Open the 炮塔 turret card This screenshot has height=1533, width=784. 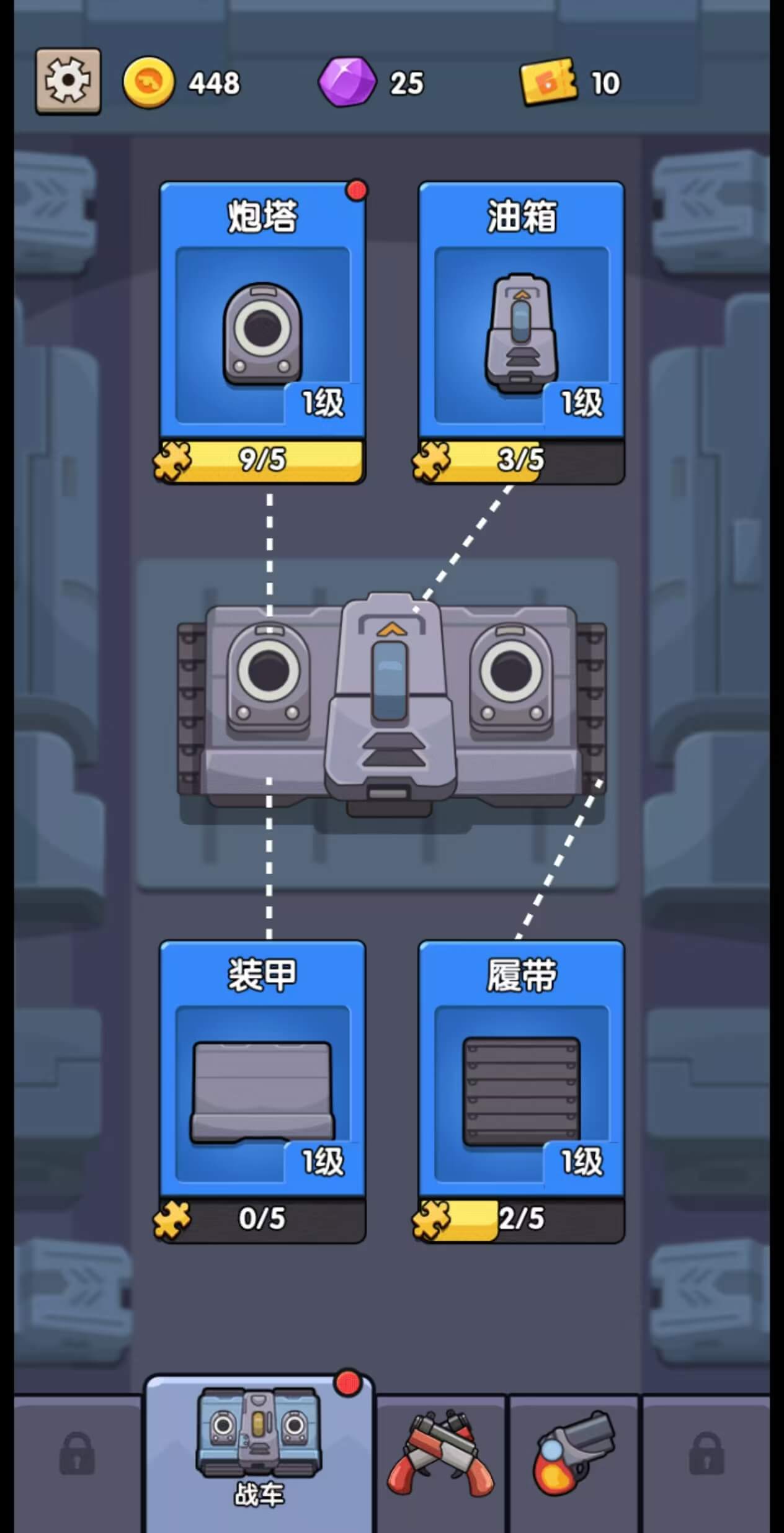262,323
